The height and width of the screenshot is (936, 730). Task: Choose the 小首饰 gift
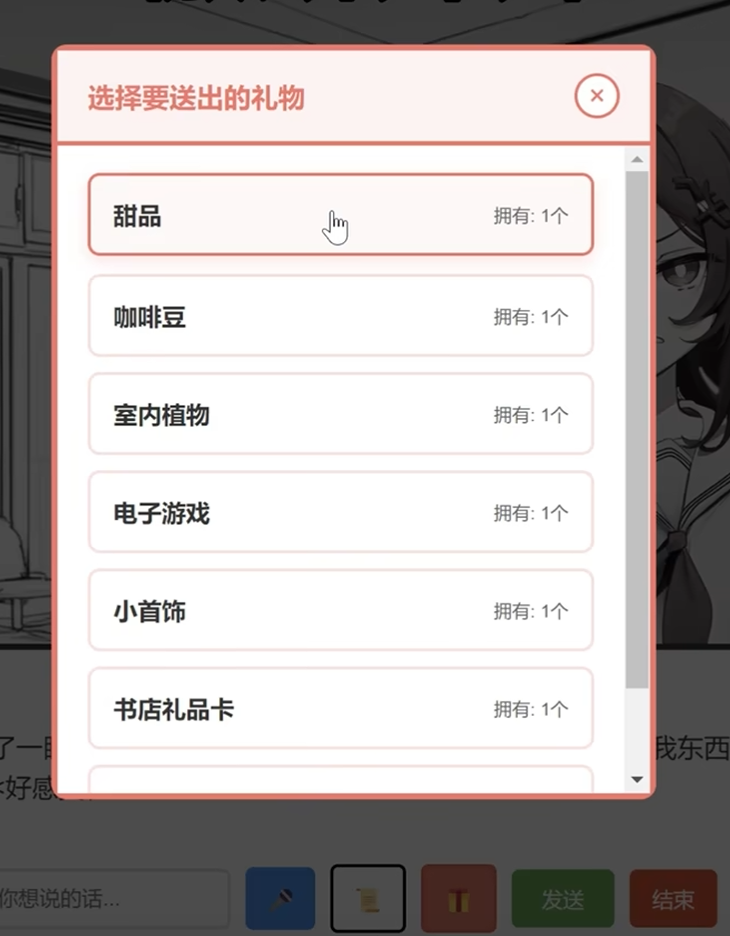click(x=340, y=610)
